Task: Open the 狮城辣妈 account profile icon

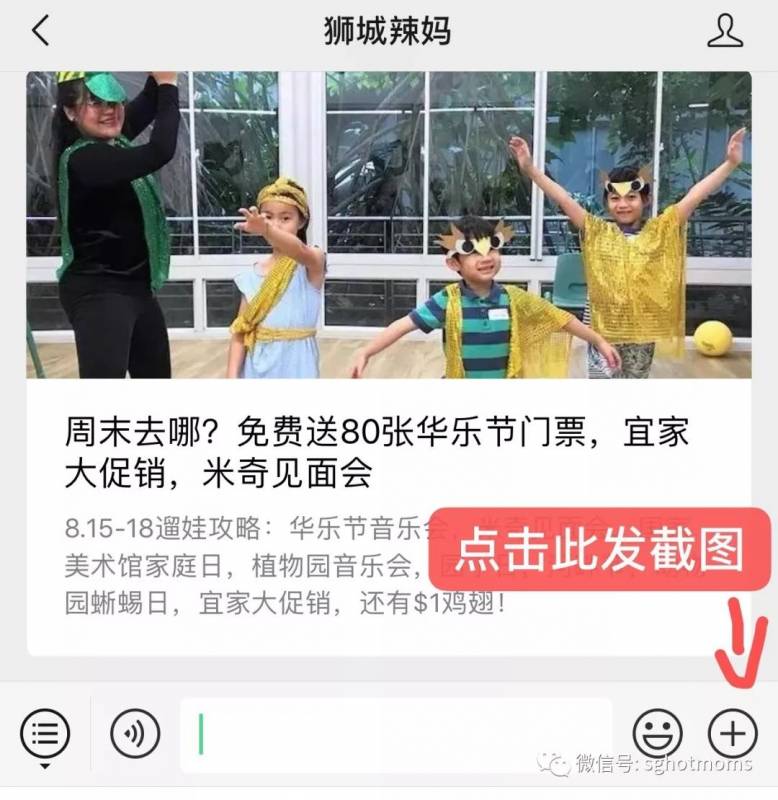Action: [x=725, y=32]
